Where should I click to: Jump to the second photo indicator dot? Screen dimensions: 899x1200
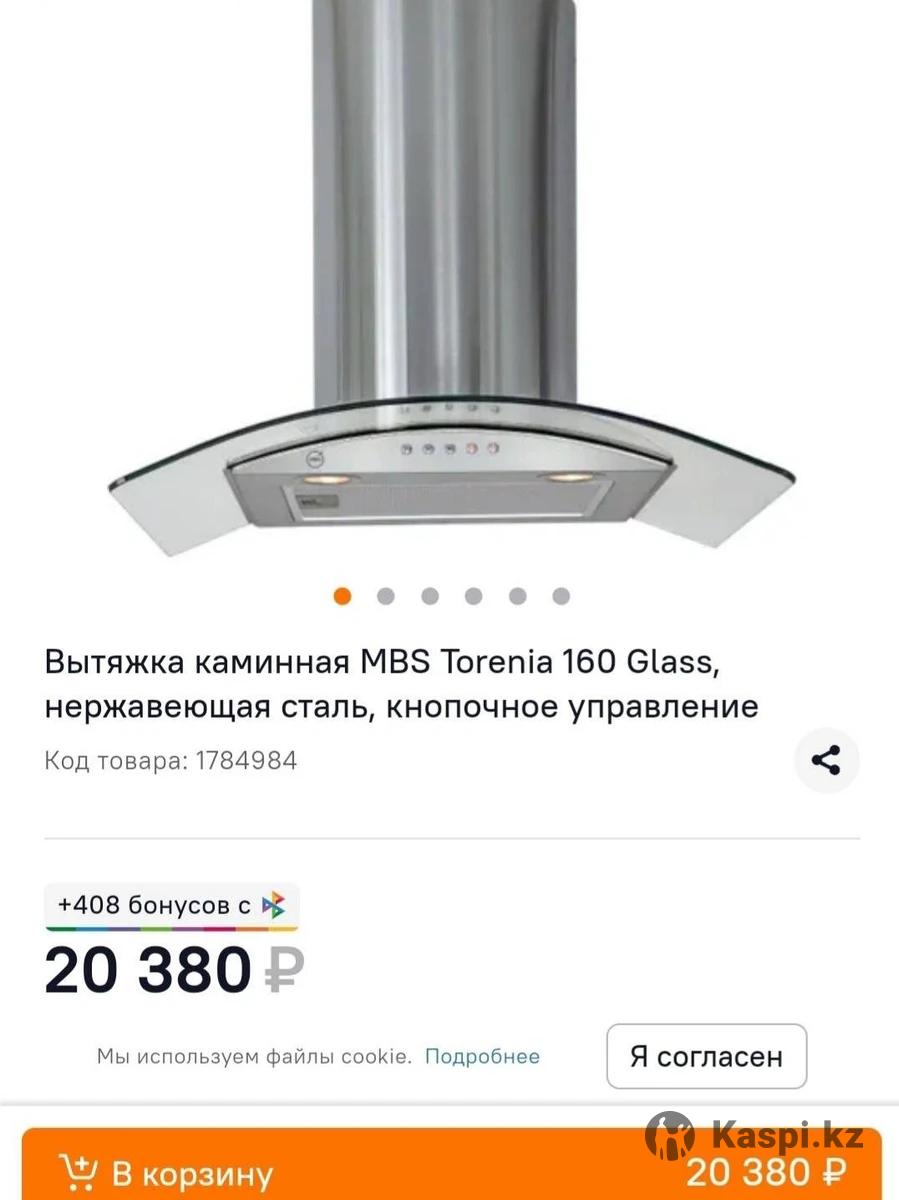tap(386, 597)
